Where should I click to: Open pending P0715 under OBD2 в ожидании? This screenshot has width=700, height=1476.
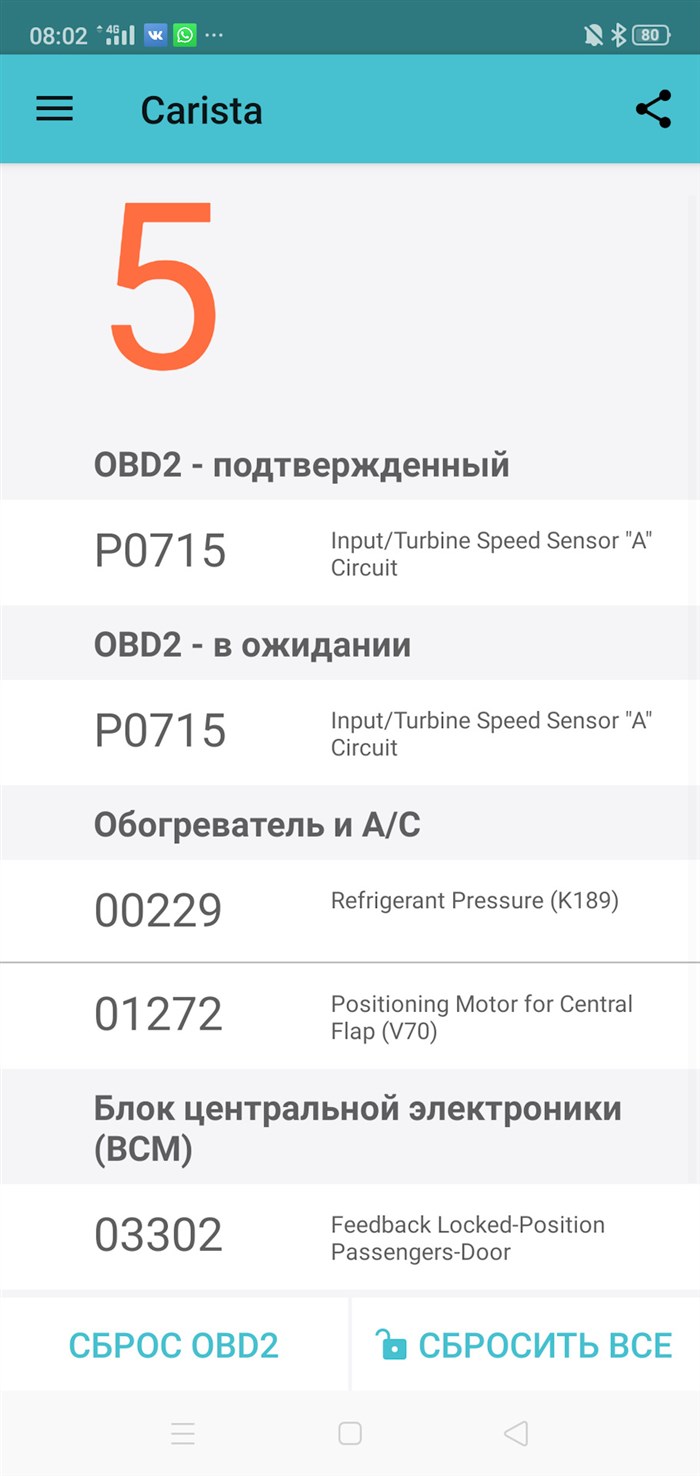pos(350,733)
